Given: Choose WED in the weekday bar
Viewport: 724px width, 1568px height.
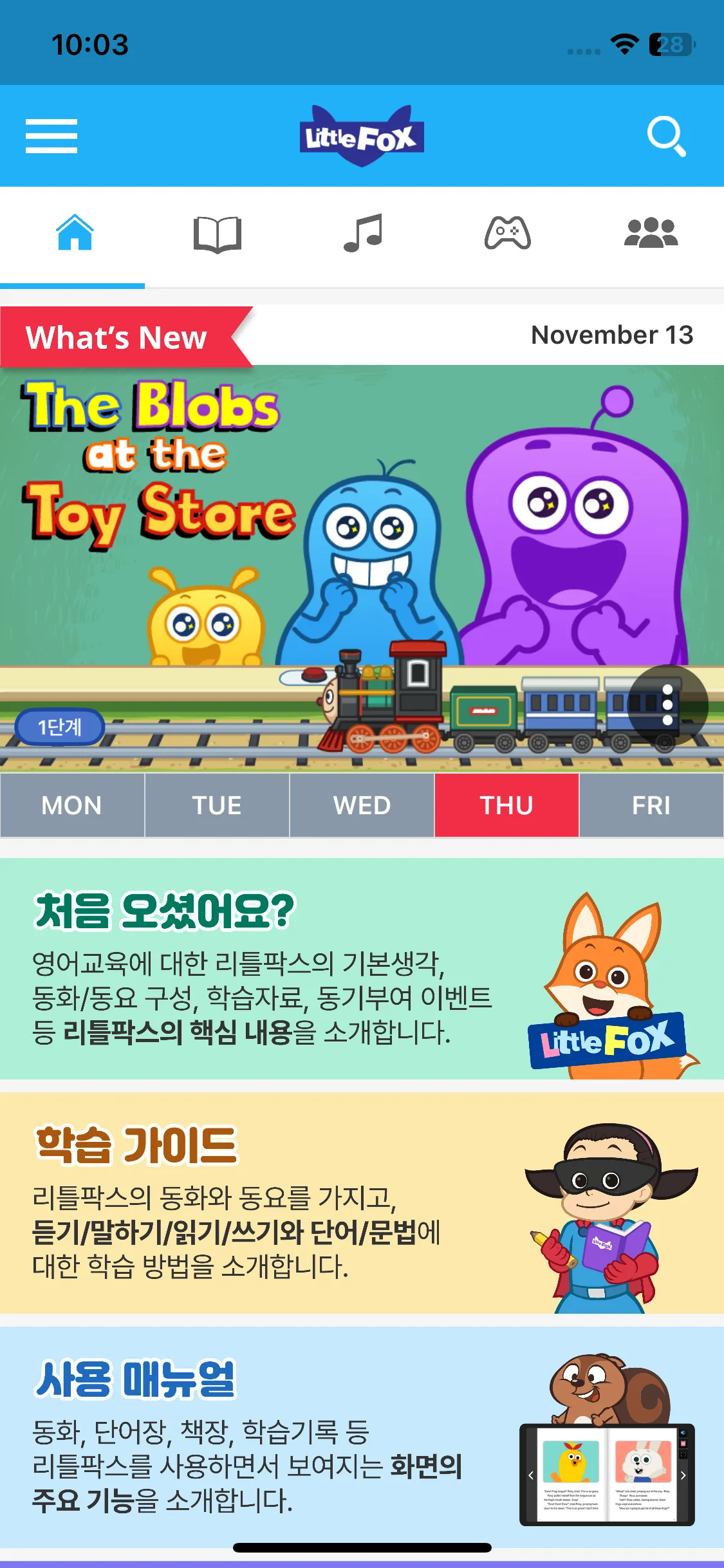Looking at the screenshot, I should (362, 805).
